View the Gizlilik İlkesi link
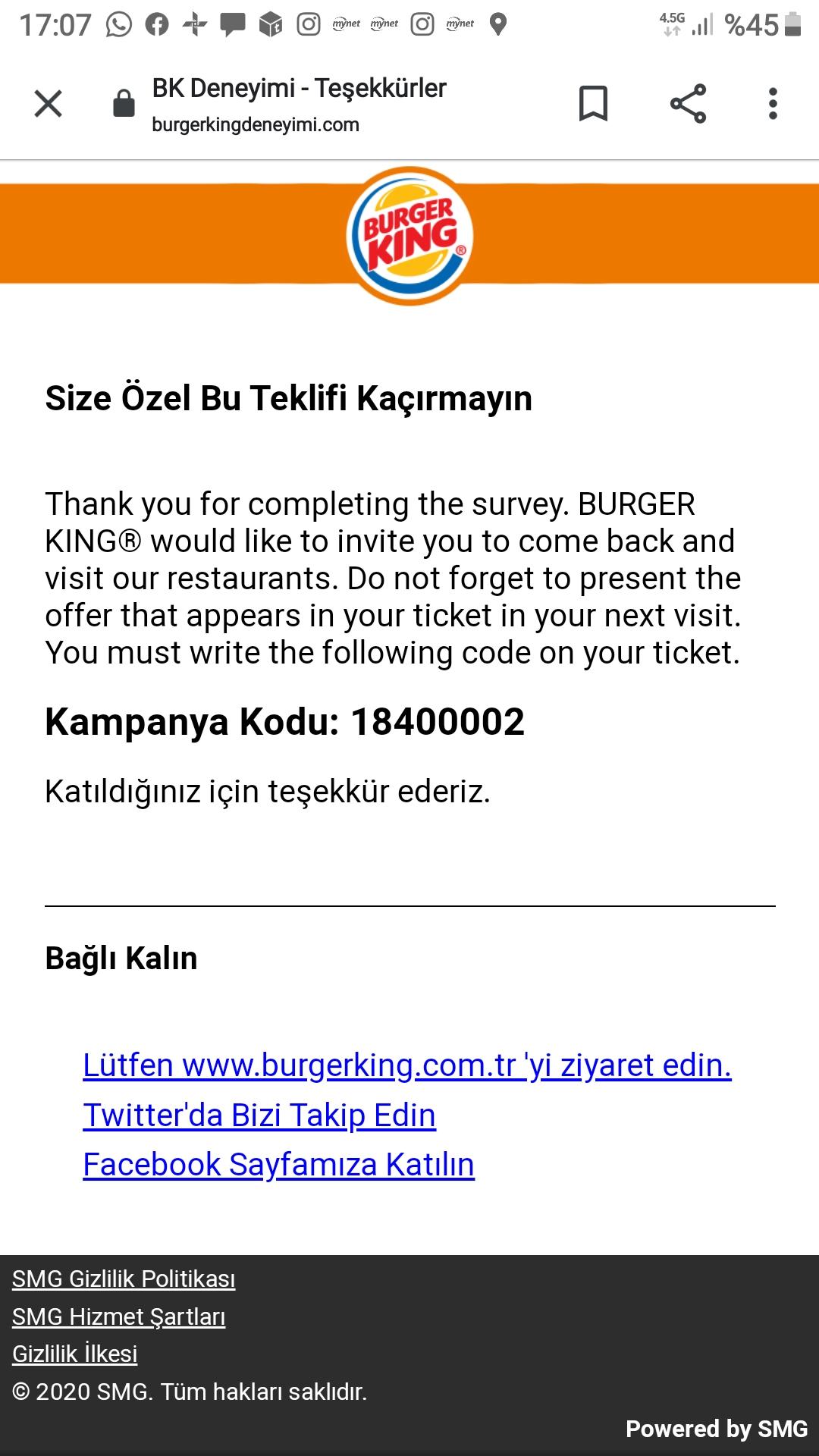Screen dimensions: 819x1456 [74, 1354]
